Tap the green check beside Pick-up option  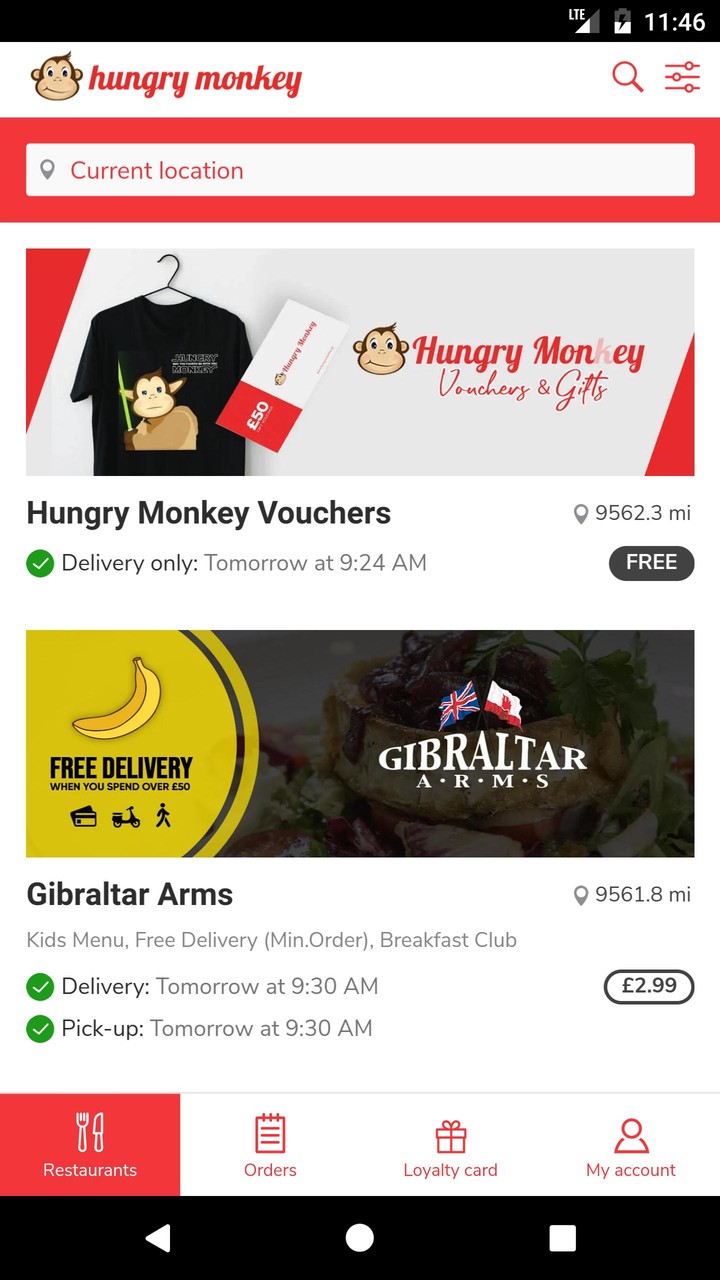click(40, 1028)
